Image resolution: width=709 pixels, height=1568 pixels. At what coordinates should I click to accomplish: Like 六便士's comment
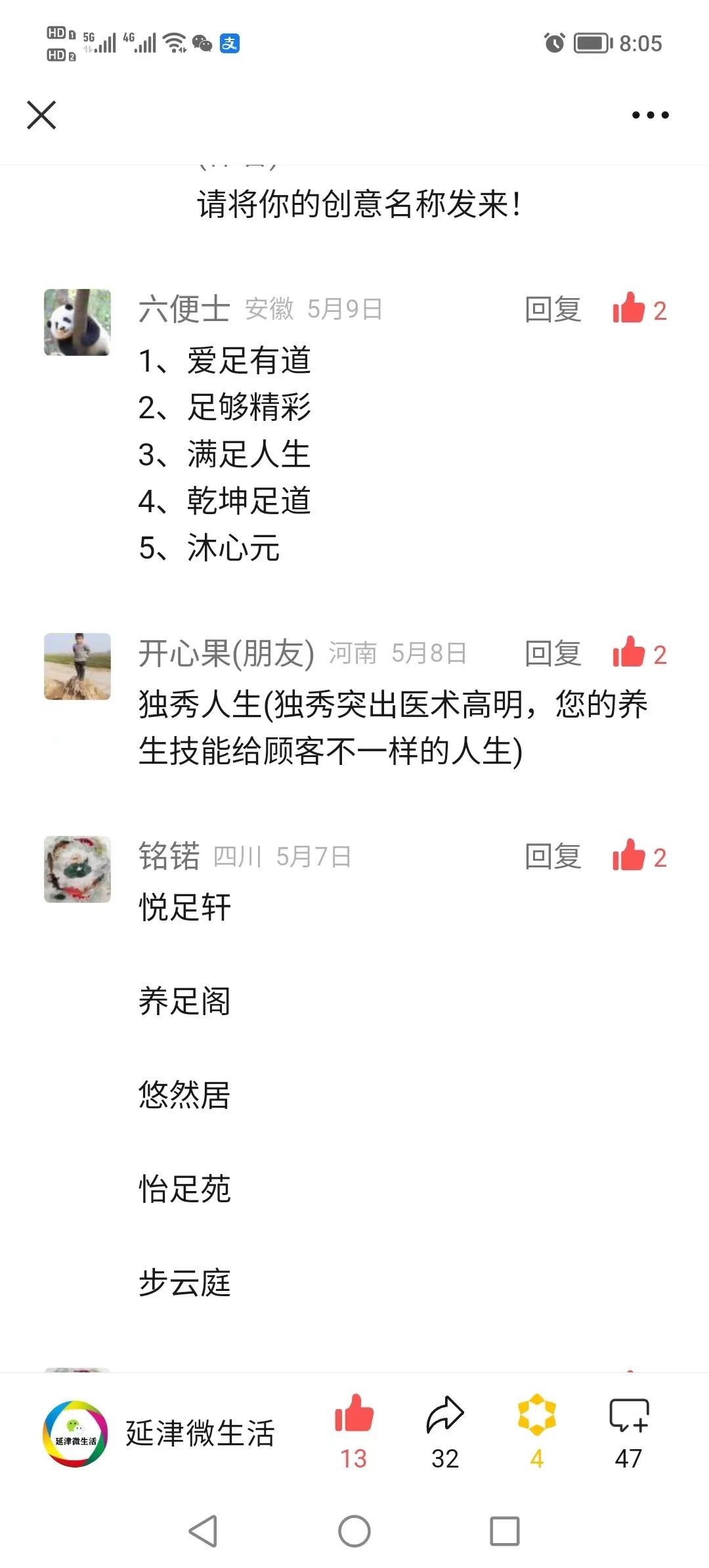pyautogui.click(x=630, y=309)
